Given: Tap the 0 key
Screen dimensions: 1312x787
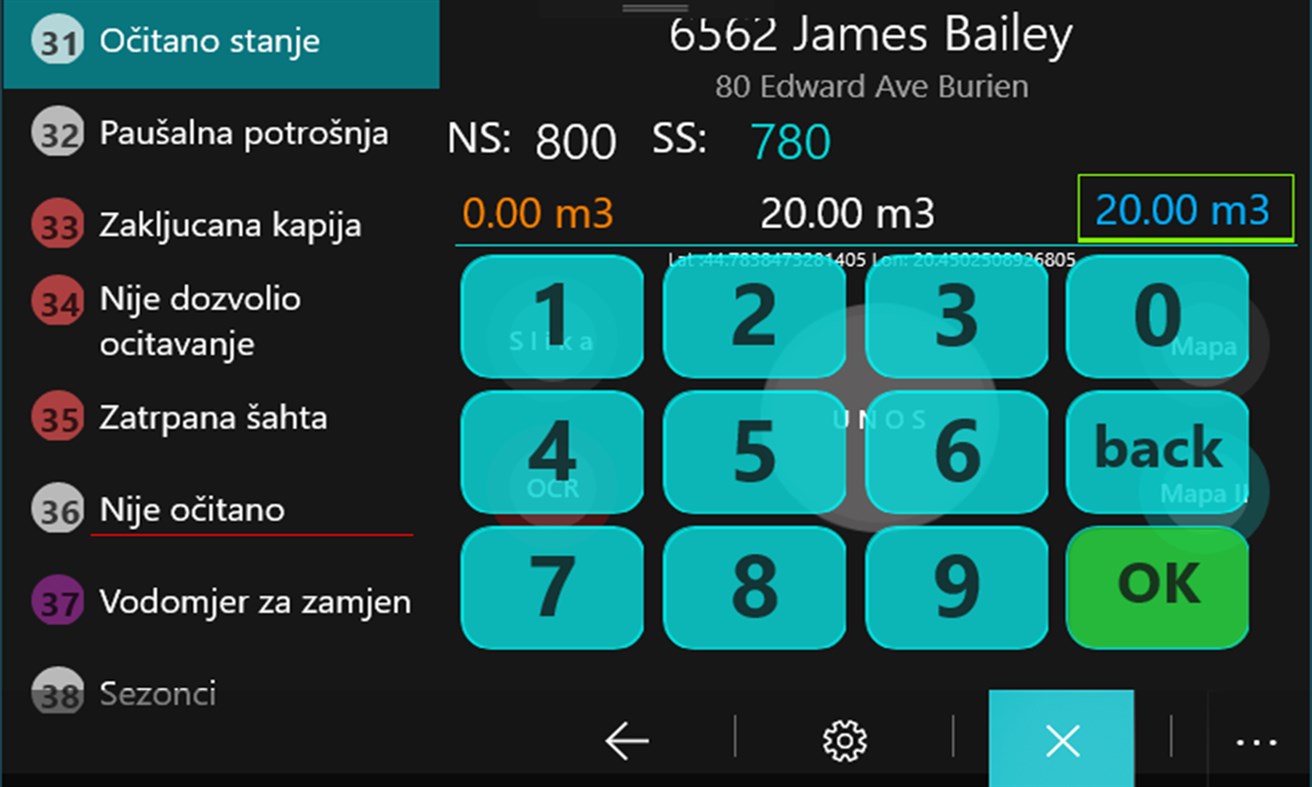Looking at the screenshot, I should [1157, 317].
